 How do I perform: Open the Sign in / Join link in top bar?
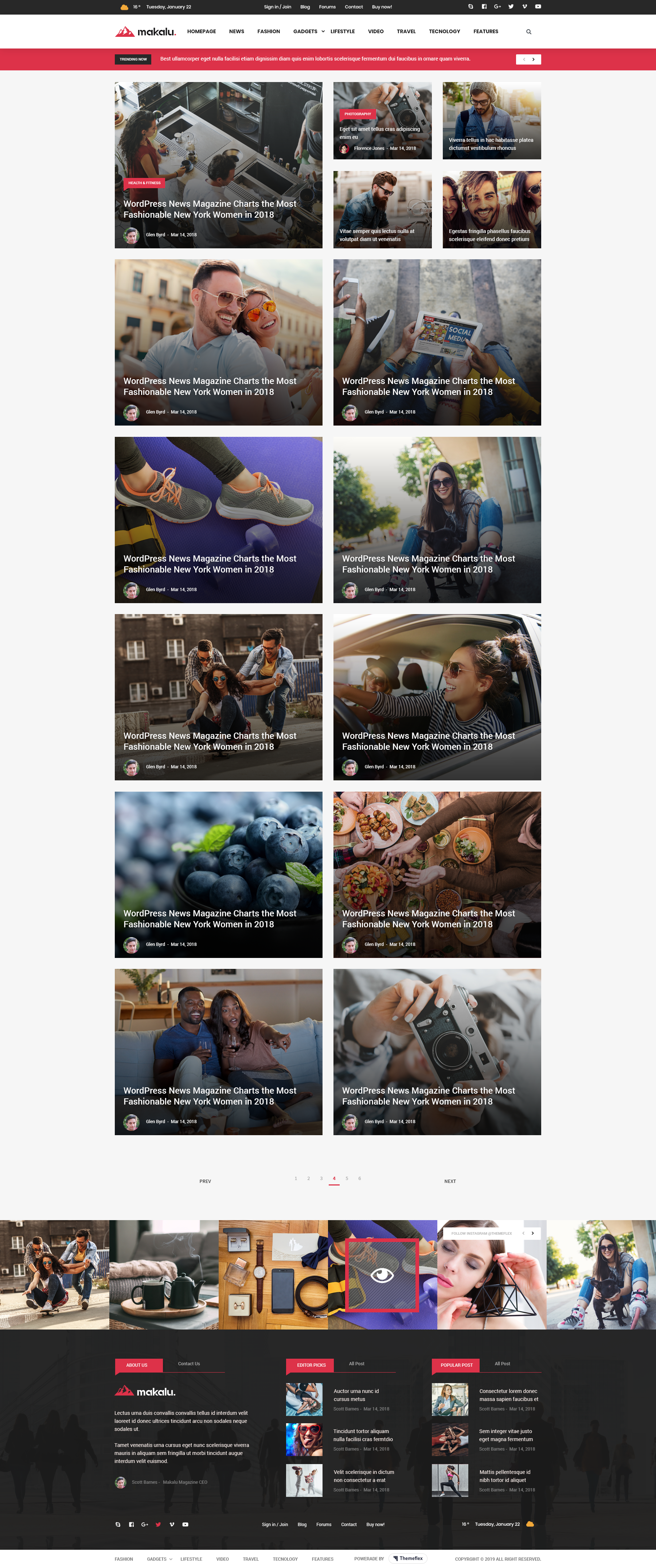(277, 7)
